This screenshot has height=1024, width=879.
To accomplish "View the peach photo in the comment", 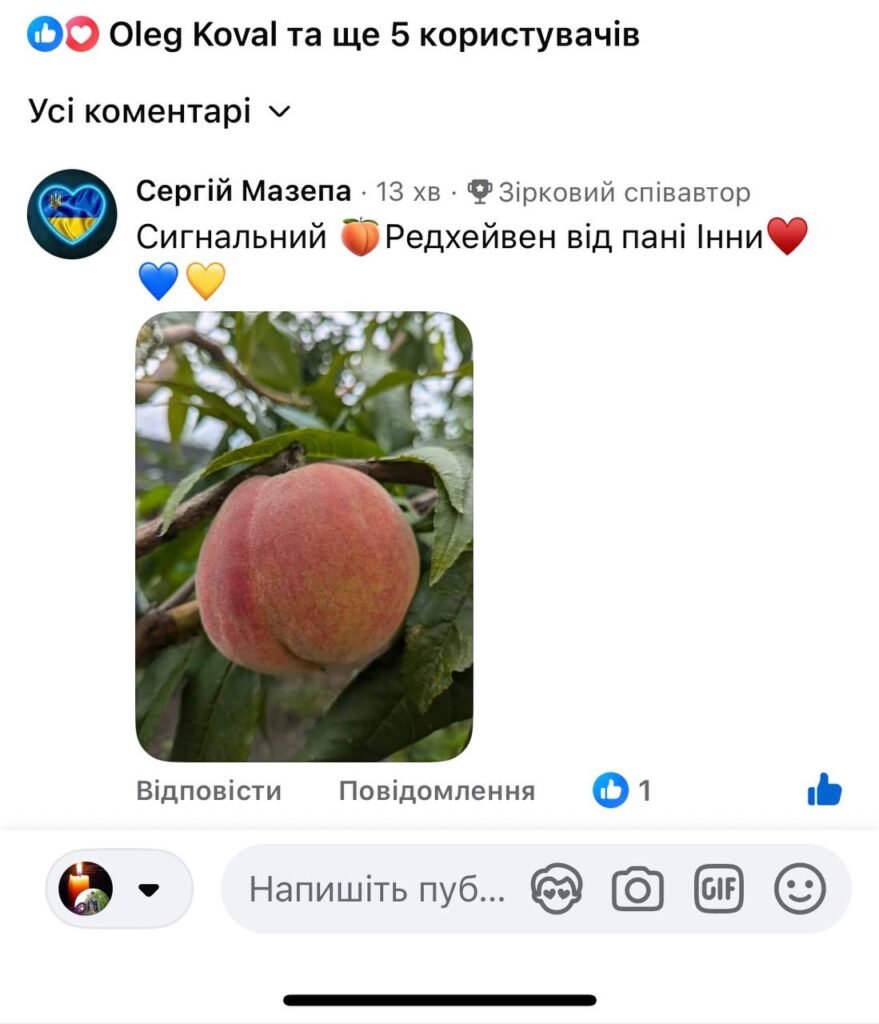I will [304, 536].
